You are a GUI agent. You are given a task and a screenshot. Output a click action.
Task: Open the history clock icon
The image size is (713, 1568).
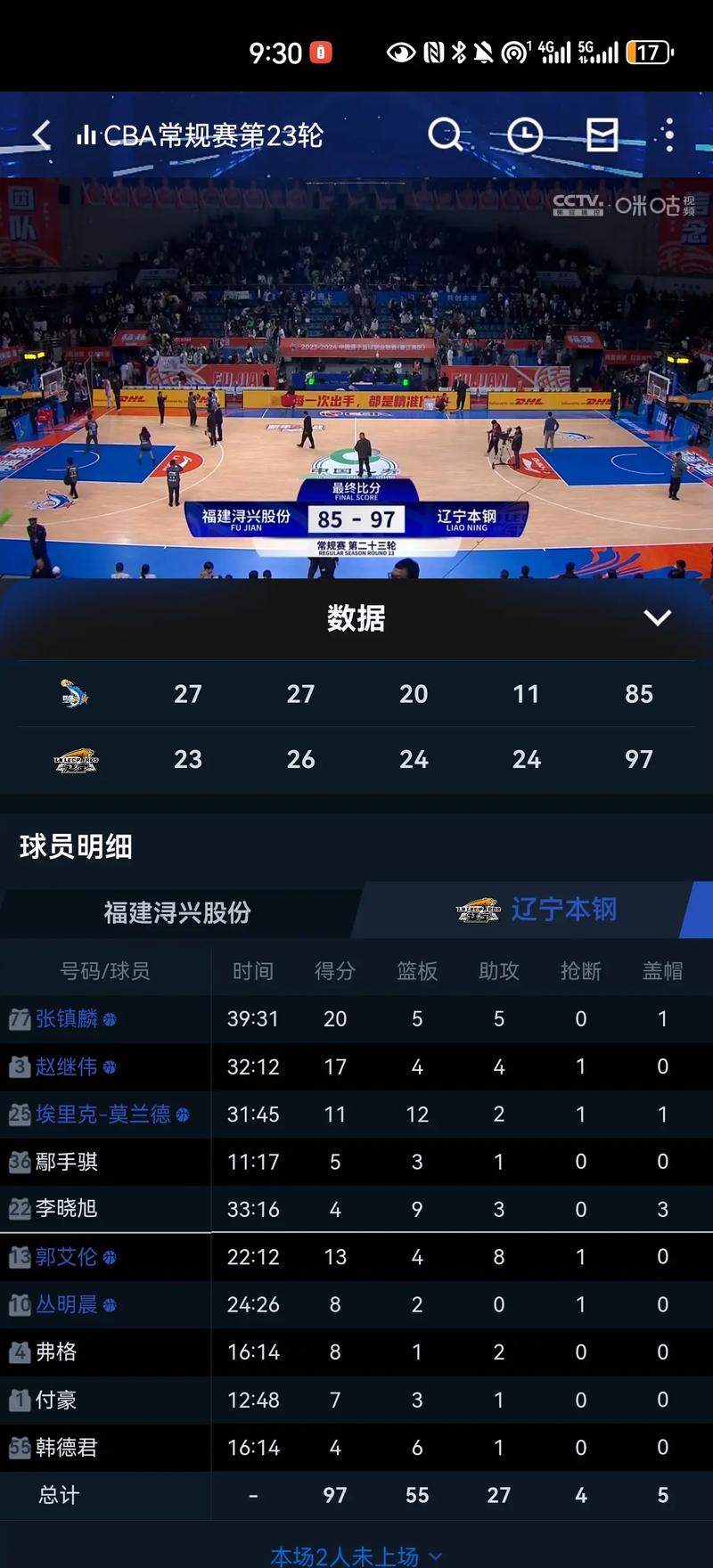[x=524, y=135]
